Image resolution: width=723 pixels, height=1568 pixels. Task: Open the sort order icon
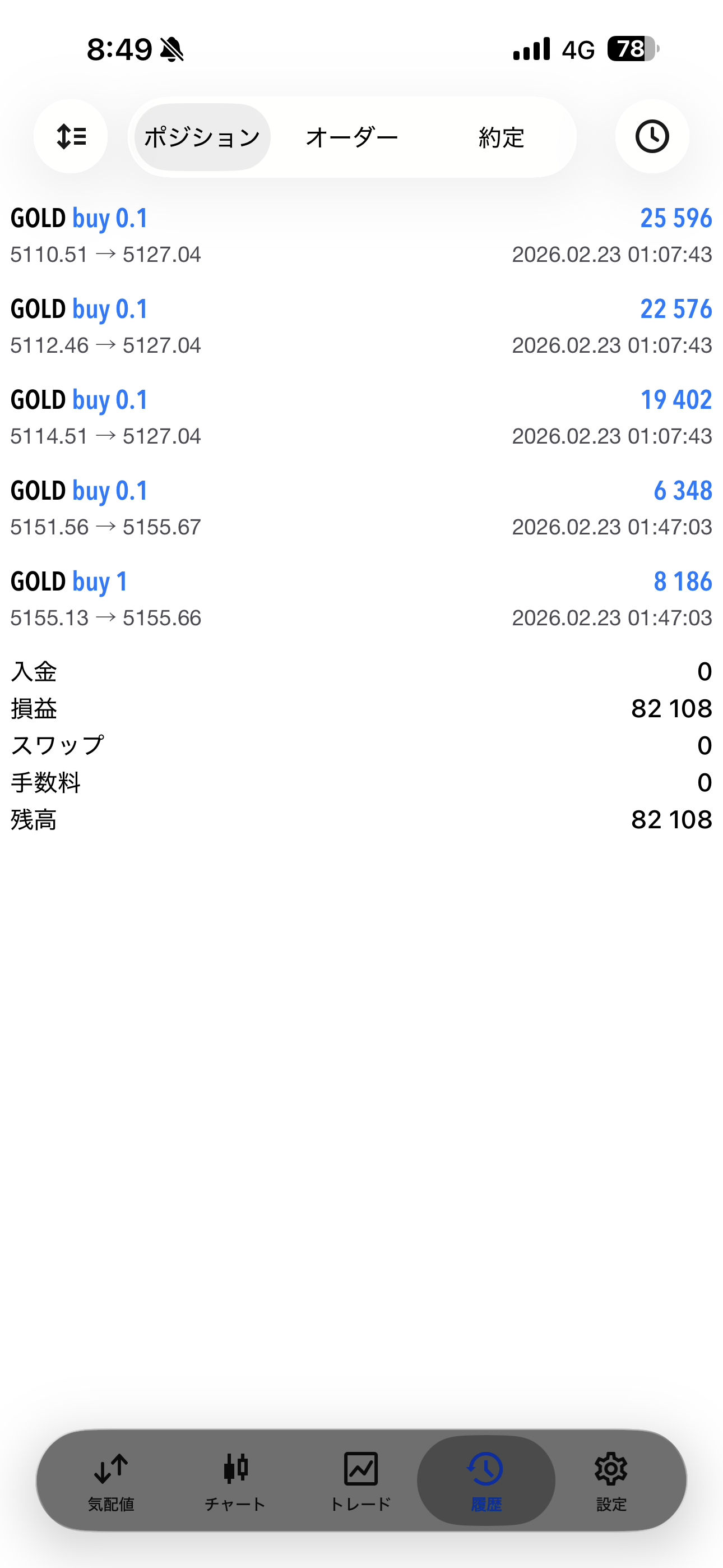[x=71, y=136]
